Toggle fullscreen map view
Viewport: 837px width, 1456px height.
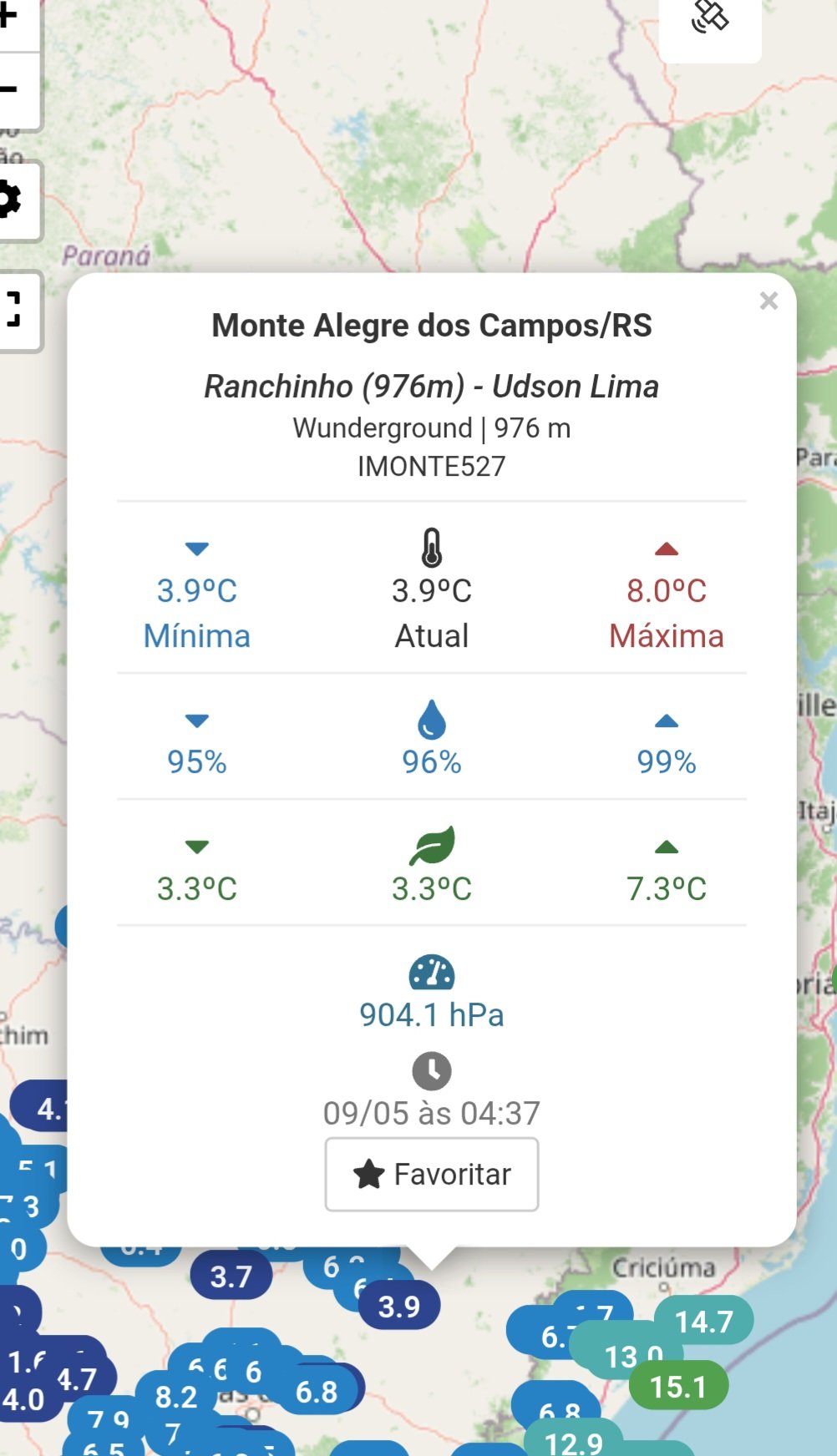click(12, 310)
